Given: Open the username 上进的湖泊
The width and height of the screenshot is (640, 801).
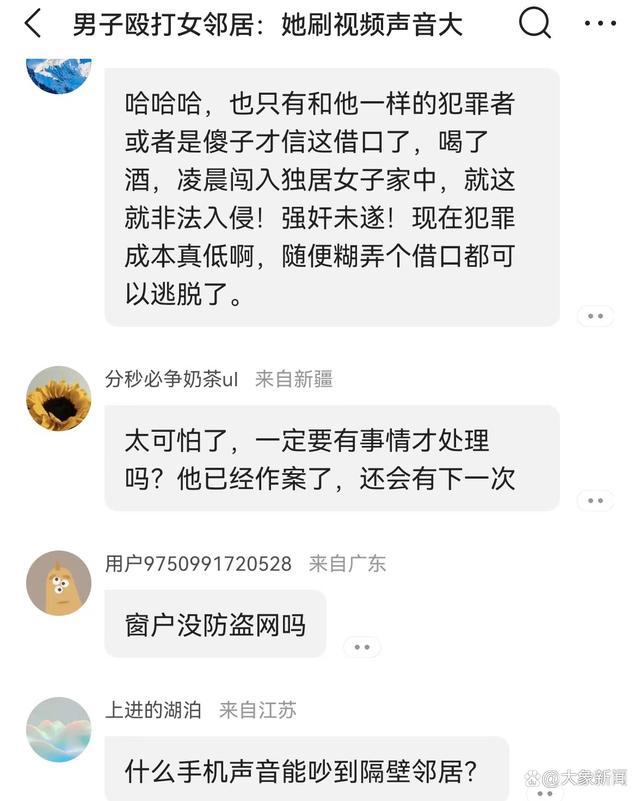Looking at the screenshot, I should click(153, 711).
